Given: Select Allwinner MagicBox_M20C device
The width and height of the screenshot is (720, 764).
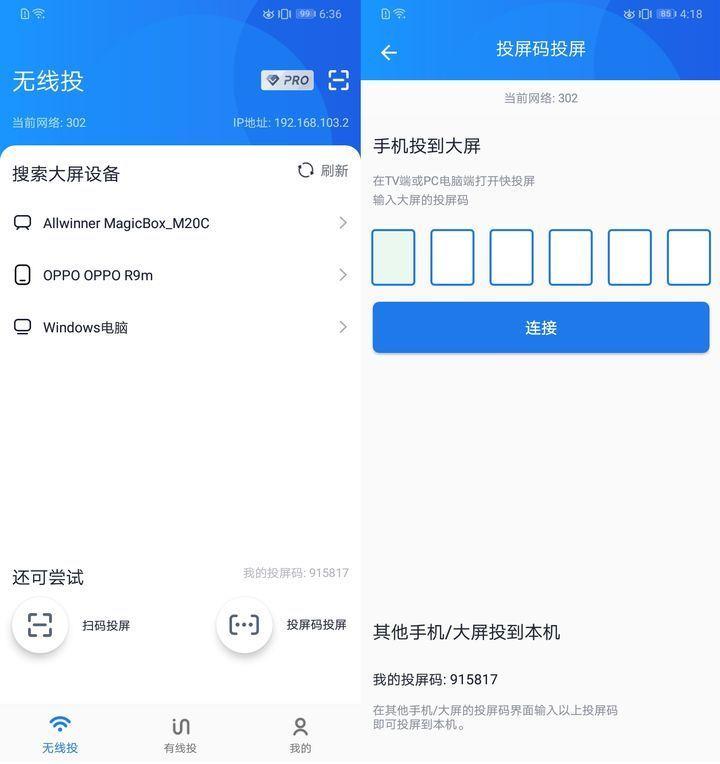Looking at the screenshot, I should pos(180,223).
